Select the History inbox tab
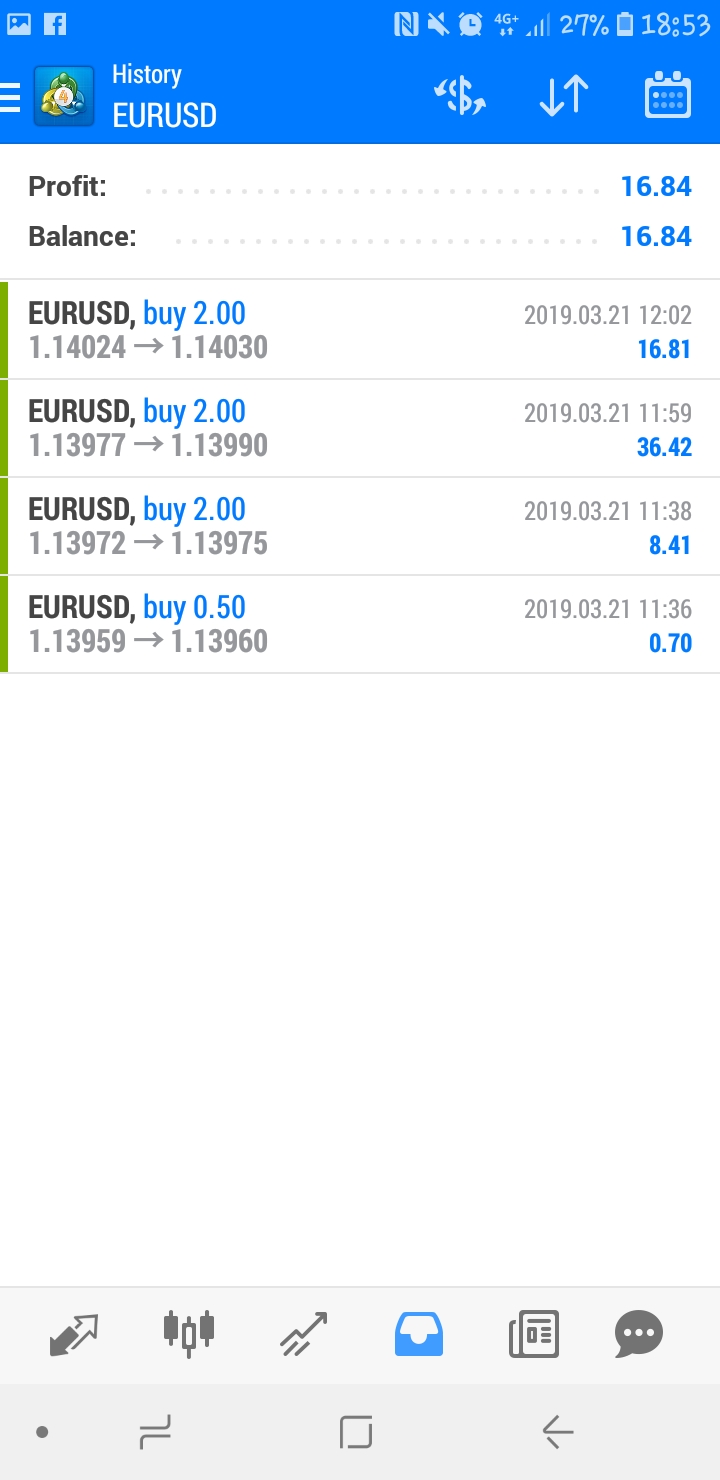The width and height of the screenshot is (720, 1480). coord(419,1334)
